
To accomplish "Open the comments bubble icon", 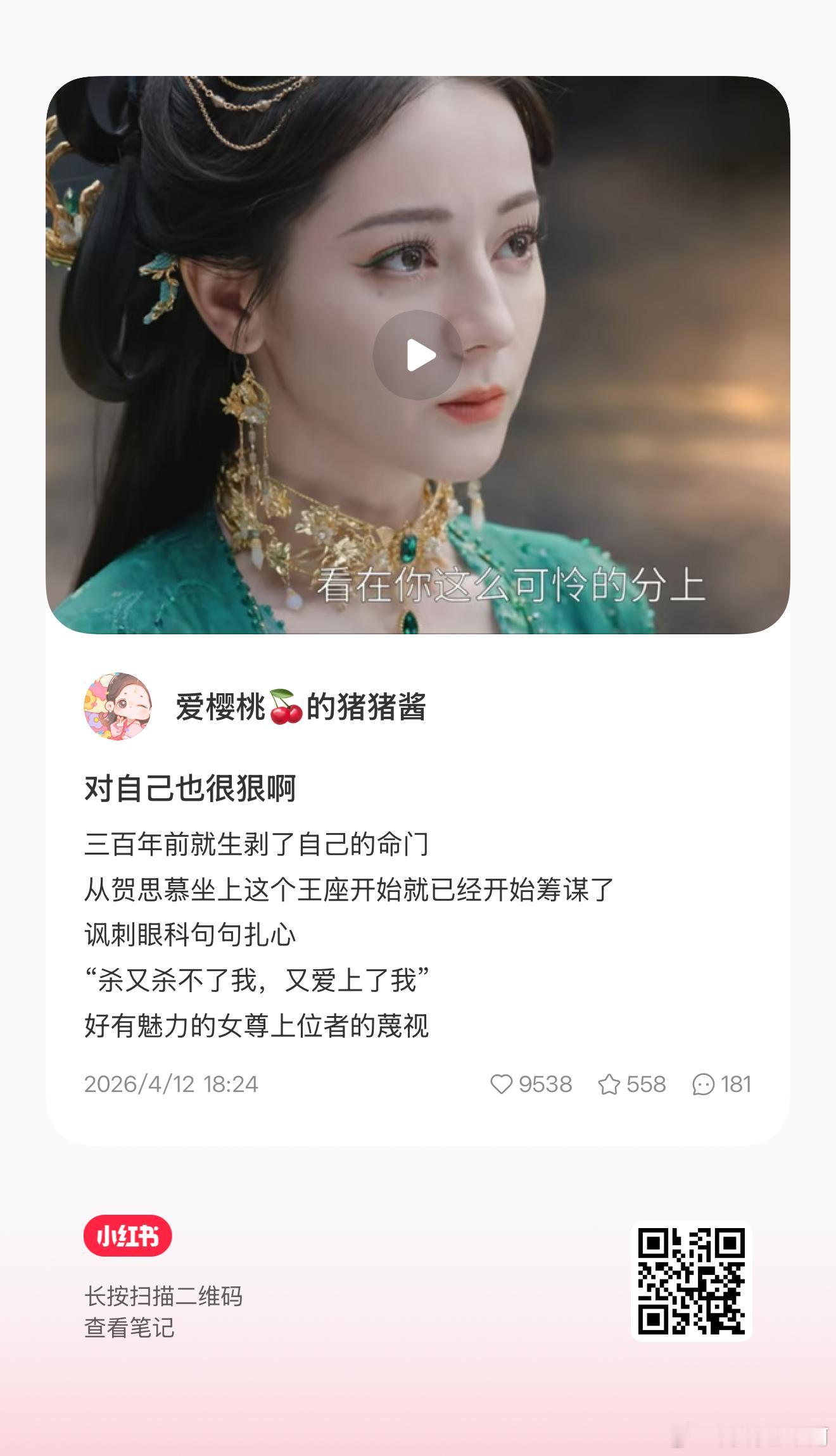I will click(x=703, y=1085).
